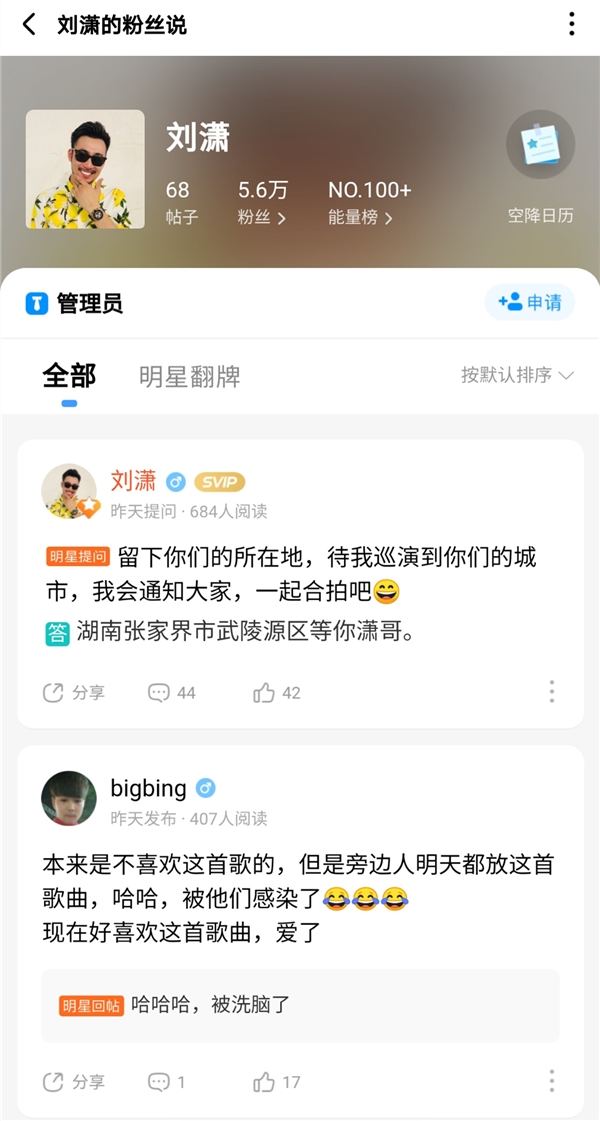The width and height of the screenshot is (600, 1121).
Task: Switch to the 明星翻牌 tab
Action: pos(189,377)
